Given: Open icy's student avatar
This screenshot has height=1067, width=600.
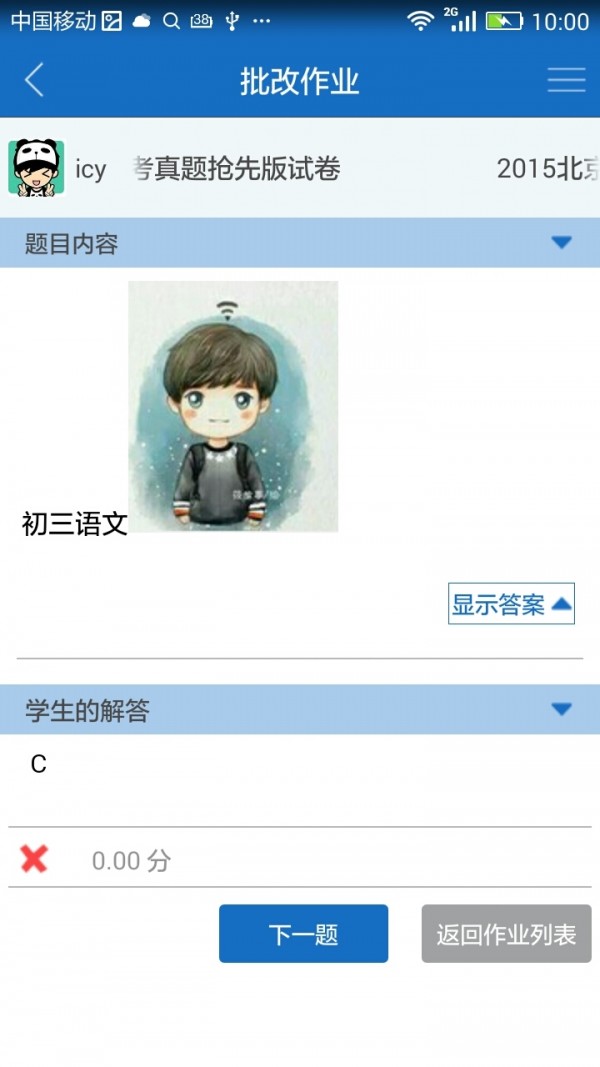Looking at the screenshot, I should pyautogui.click(x=36, y=168).
